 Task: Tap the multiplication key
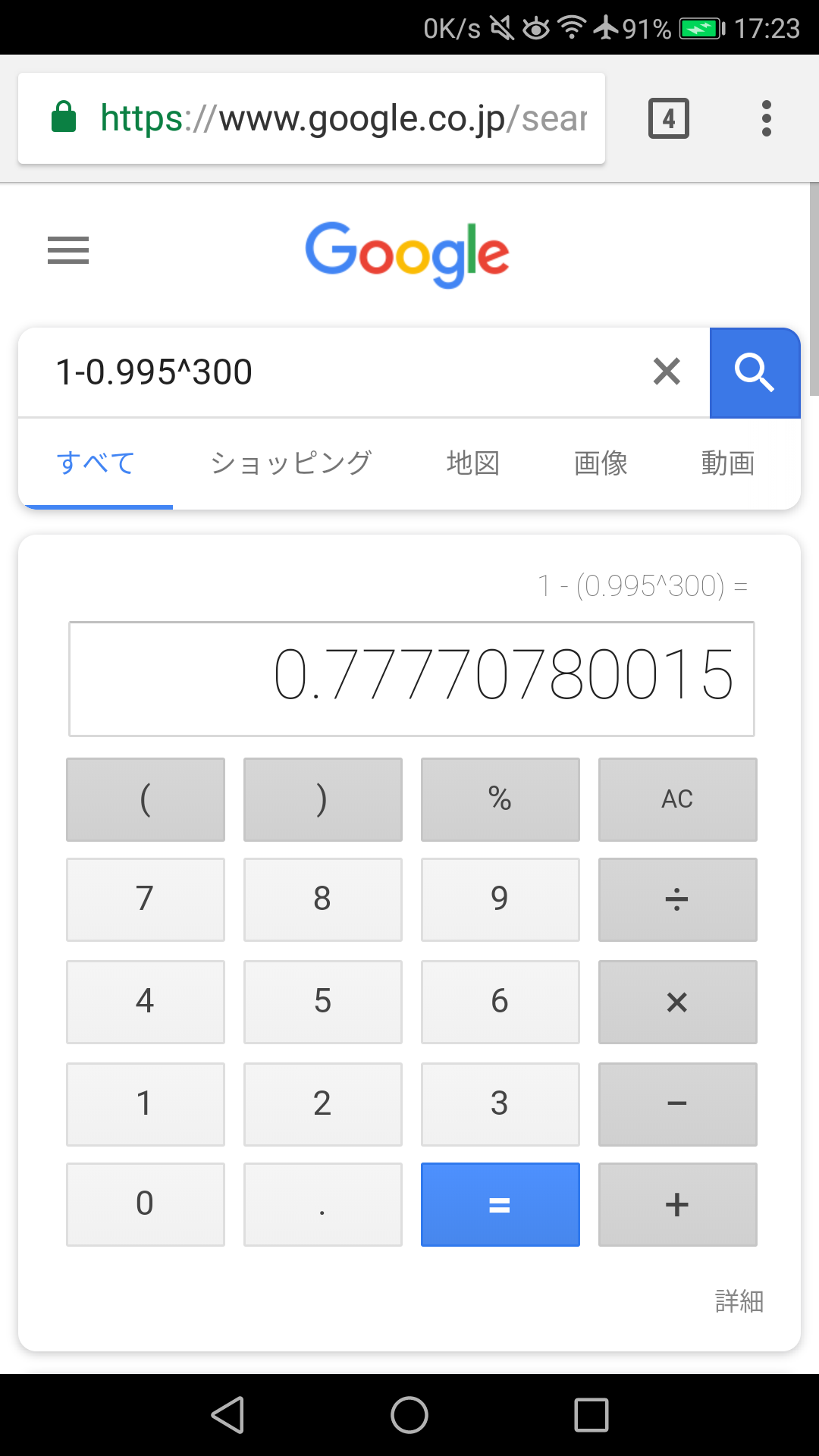(677, 1002)
